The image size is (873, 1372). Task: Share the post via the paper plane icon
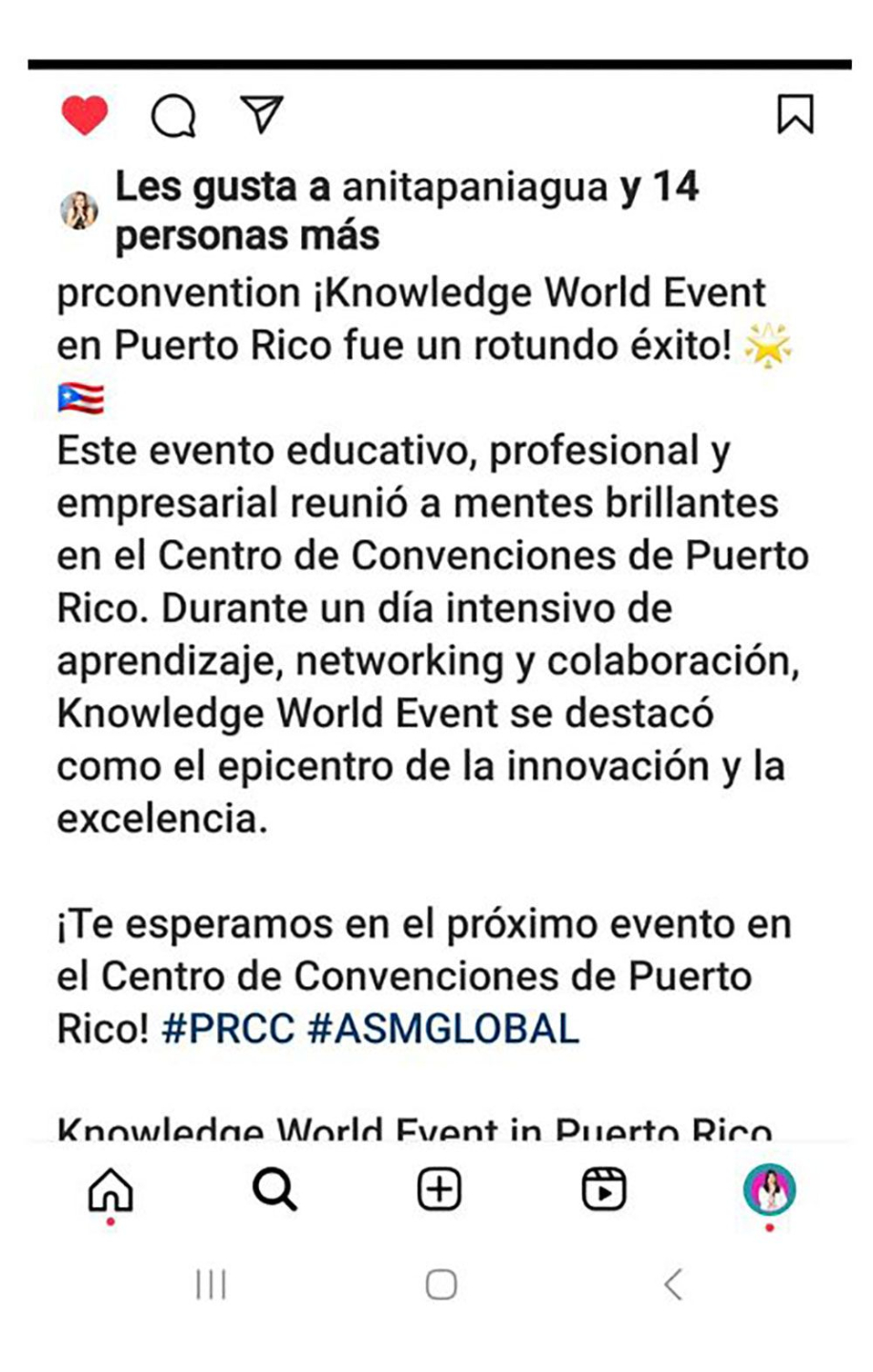pos(261,114)
